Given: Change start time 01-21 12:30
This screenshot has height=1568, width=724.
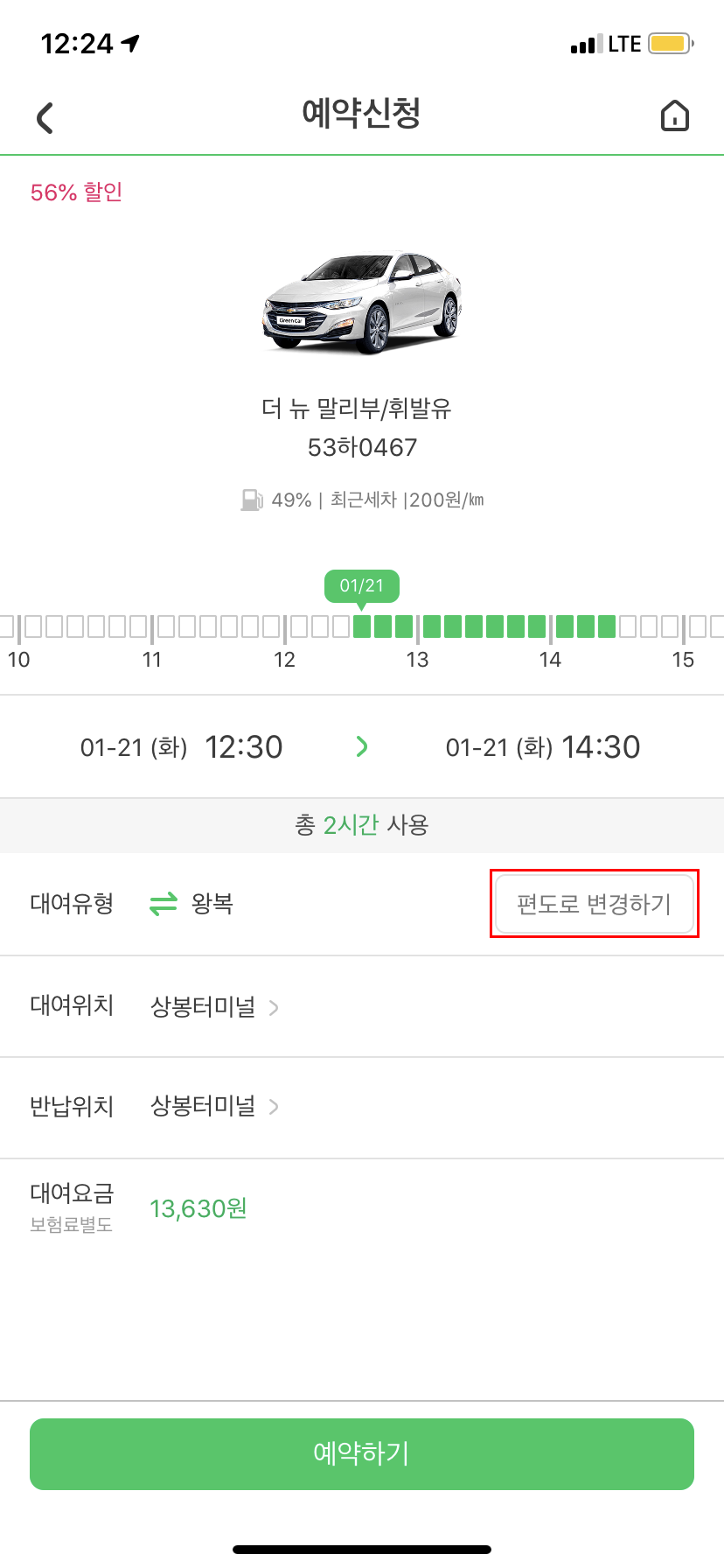Looking at the screenshot, I should click(x=182, y=747).
